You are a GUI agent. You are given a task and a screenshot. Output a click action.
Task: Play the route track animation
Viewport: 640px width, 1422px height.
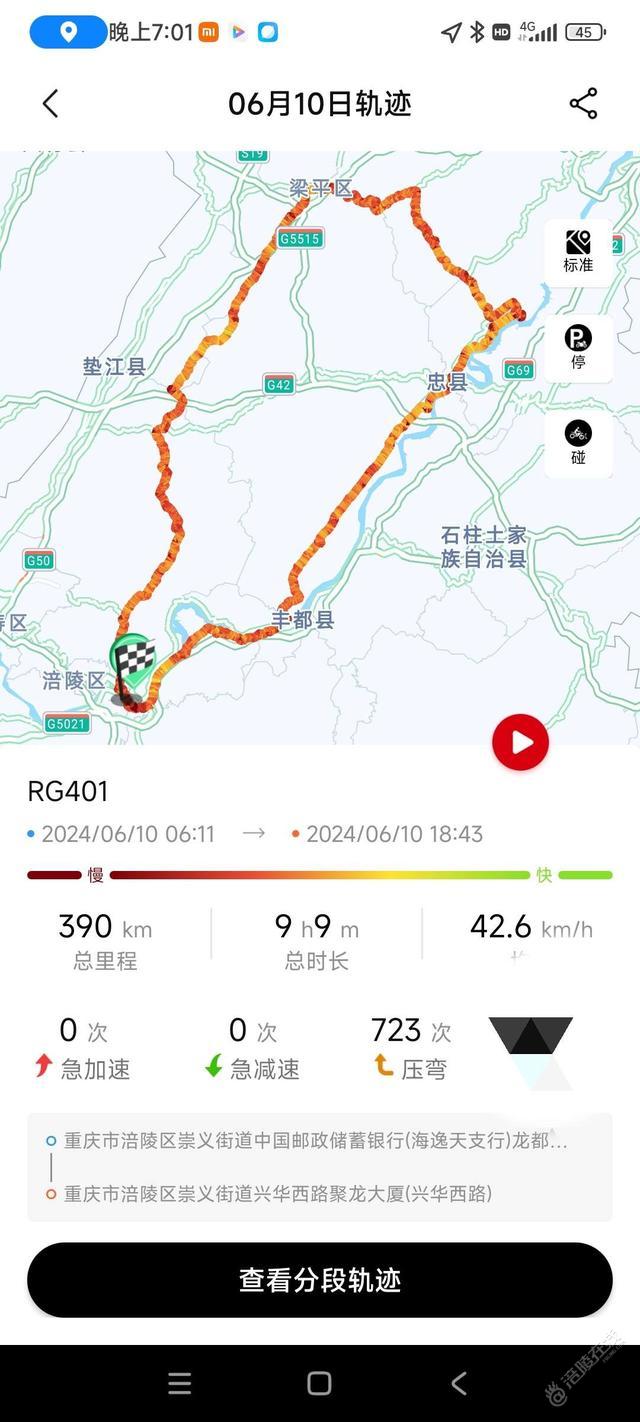click(520, 743)
